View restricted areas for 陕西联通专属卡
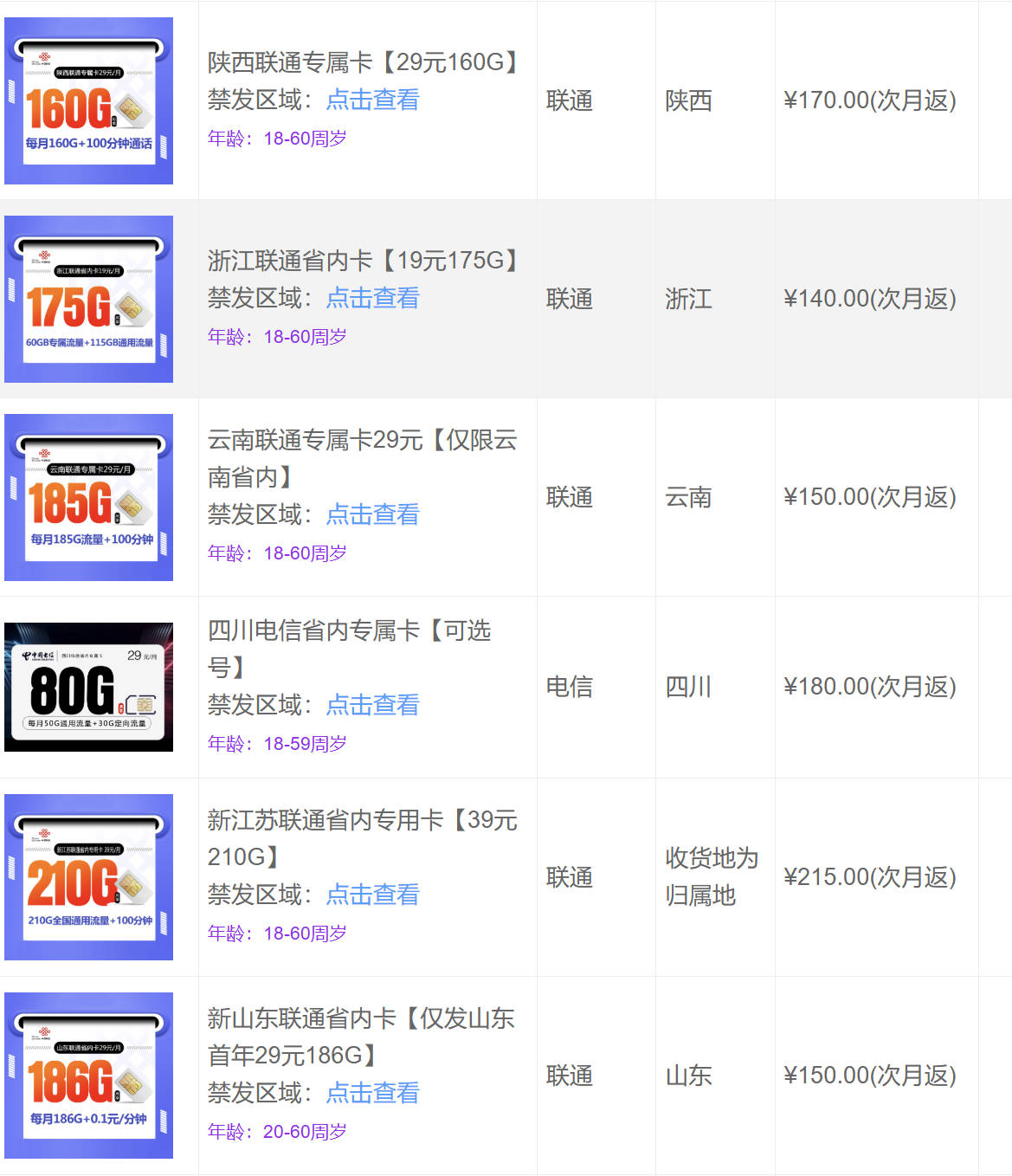The image size is (1012, 1176). point(372,100)
